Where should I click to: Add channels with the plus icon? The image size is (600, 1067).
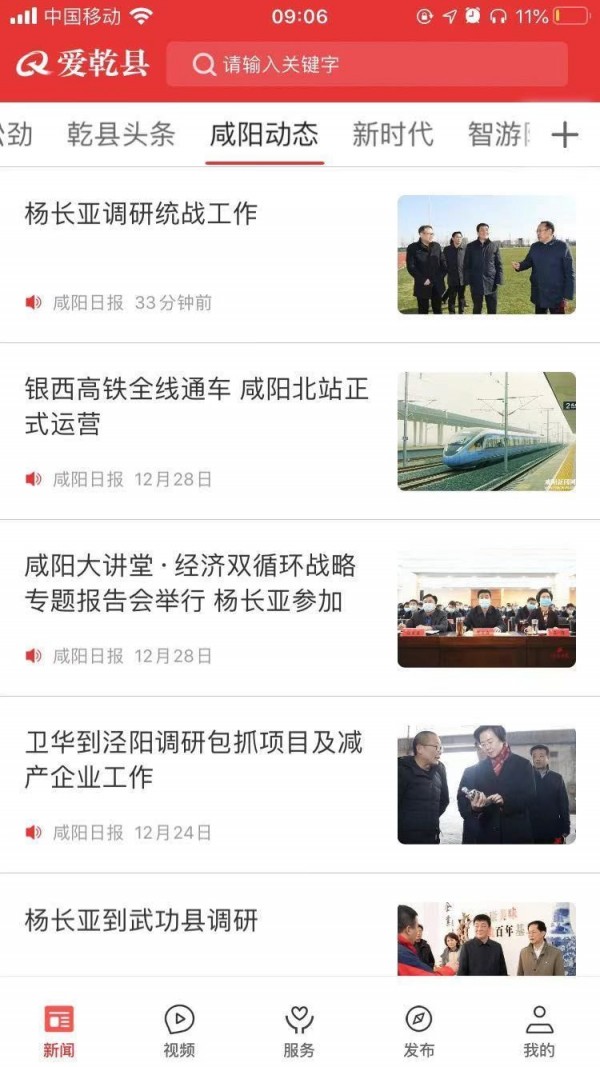565,135
